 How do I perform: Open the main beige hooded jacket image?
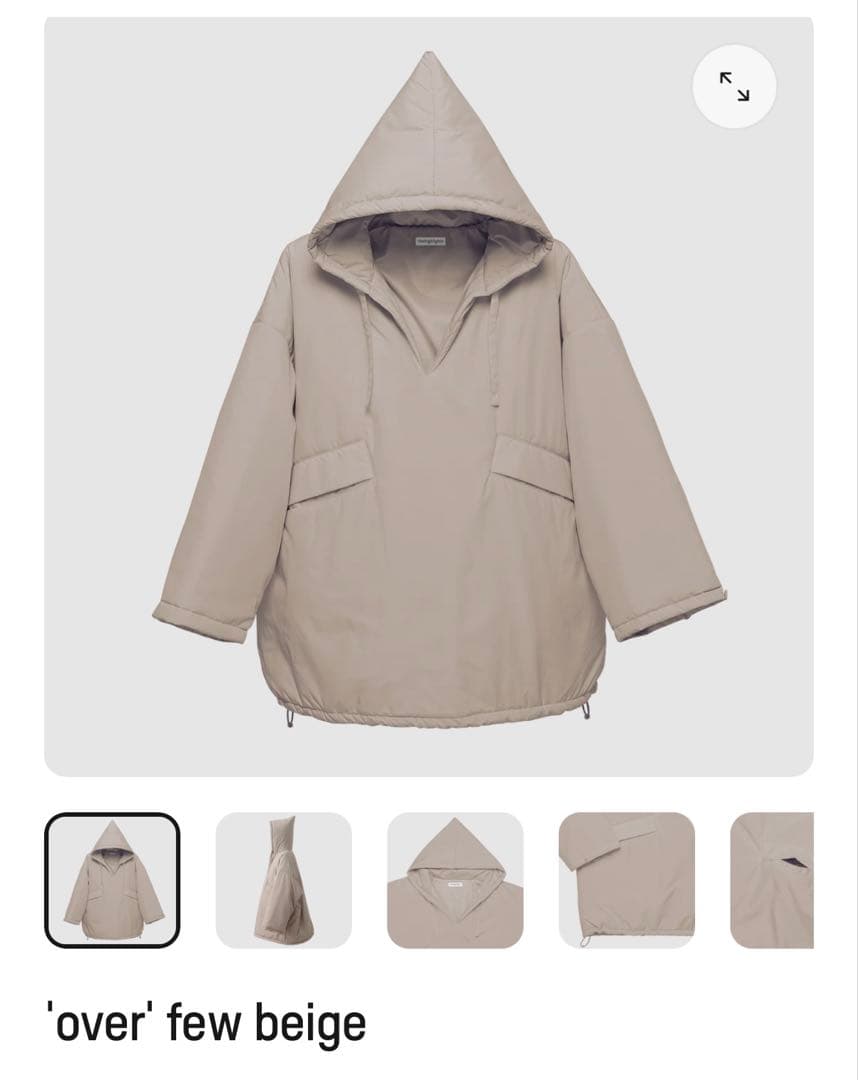(x=430, y=400)
